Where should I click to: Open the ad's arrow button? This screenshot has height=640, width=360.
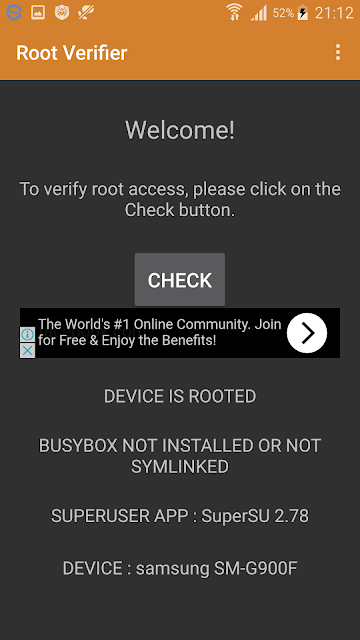click(x=307, y=333)
